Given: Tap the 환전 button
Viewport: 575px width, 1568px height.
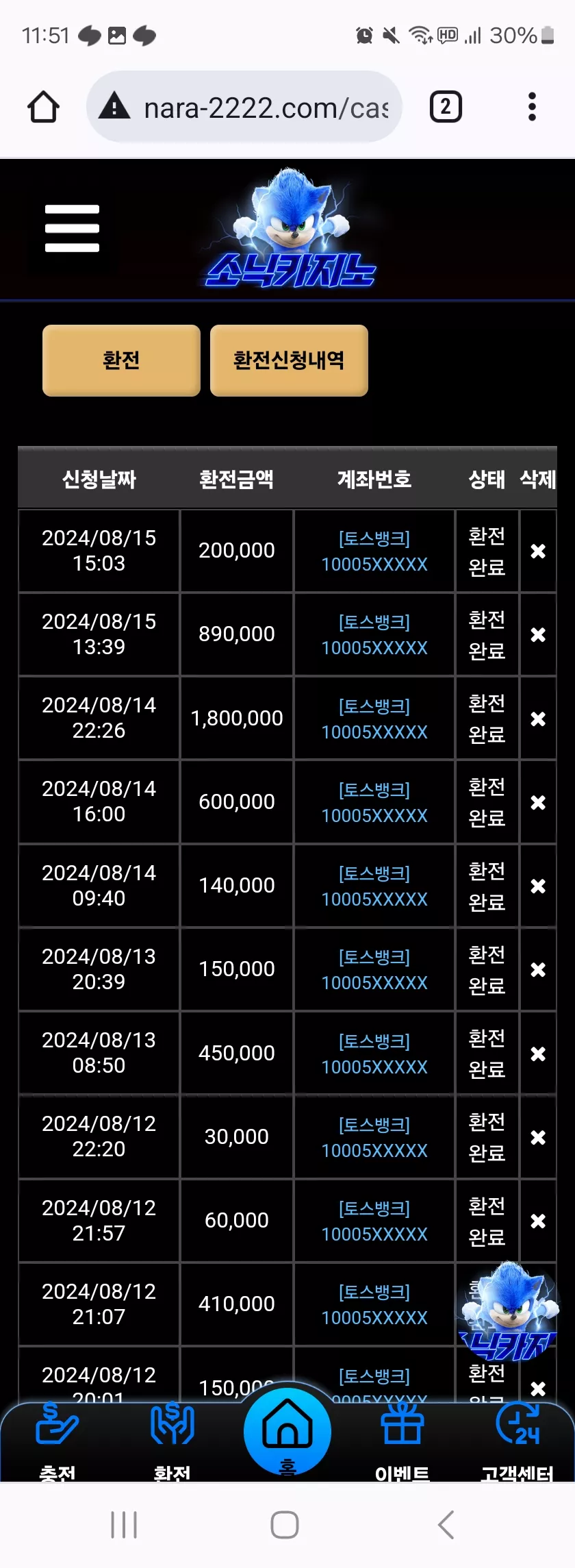Looking at the screenshot, I should click(121, 360).
